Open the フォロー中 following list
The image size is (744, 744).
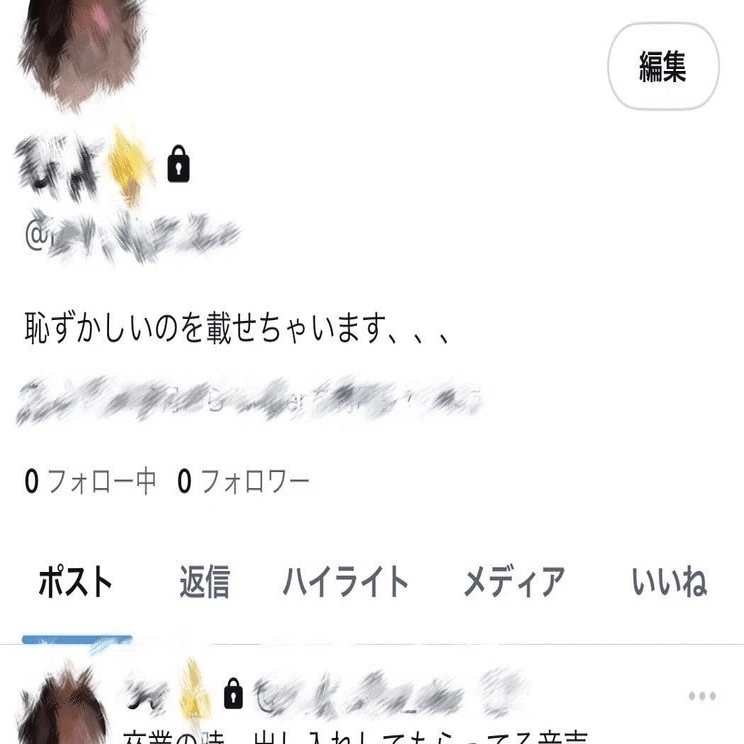91,482
